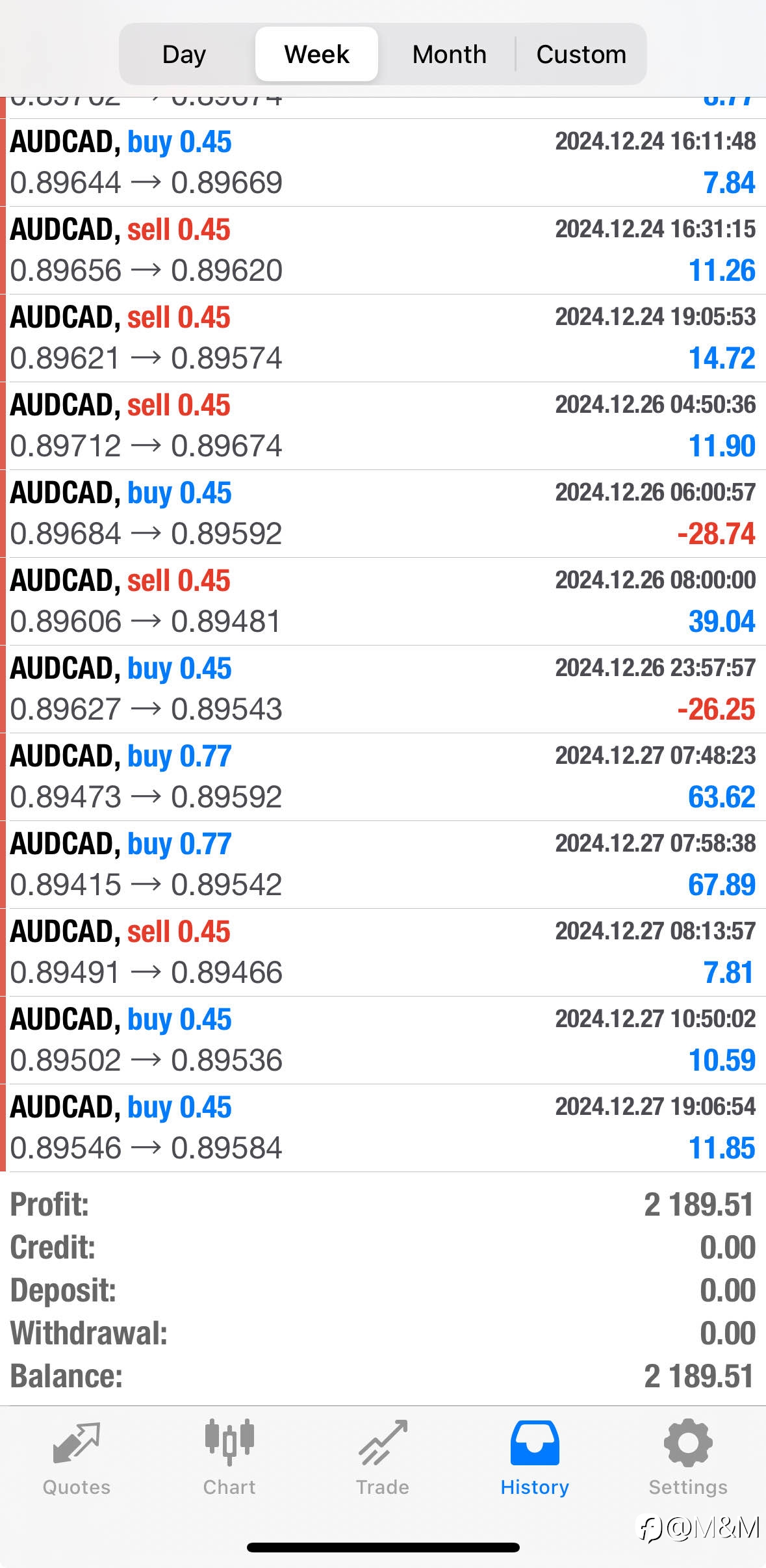Screen dimensions: 766x1568
Task: Switch to the Day period filter
Action: [x=185, y=54]
